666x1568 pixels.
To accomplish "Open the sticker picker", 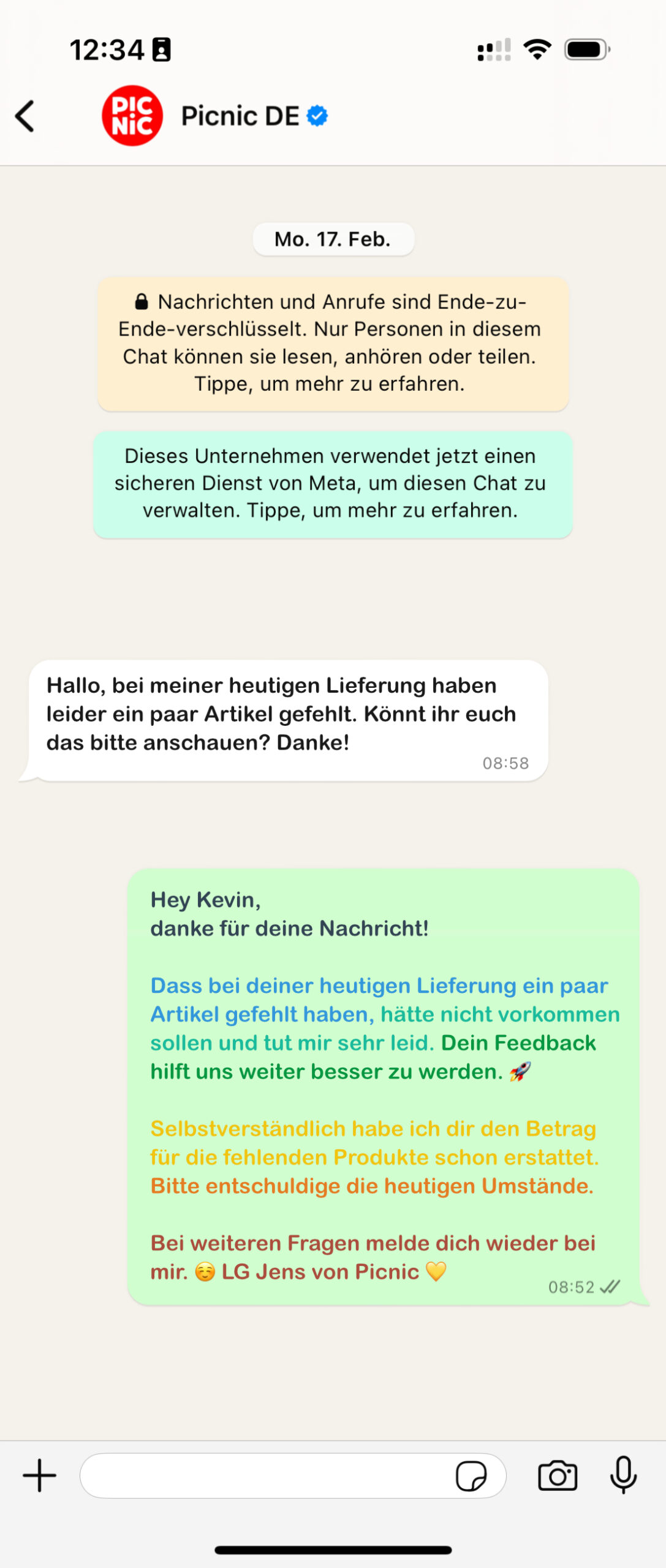I will [471, 1475].
